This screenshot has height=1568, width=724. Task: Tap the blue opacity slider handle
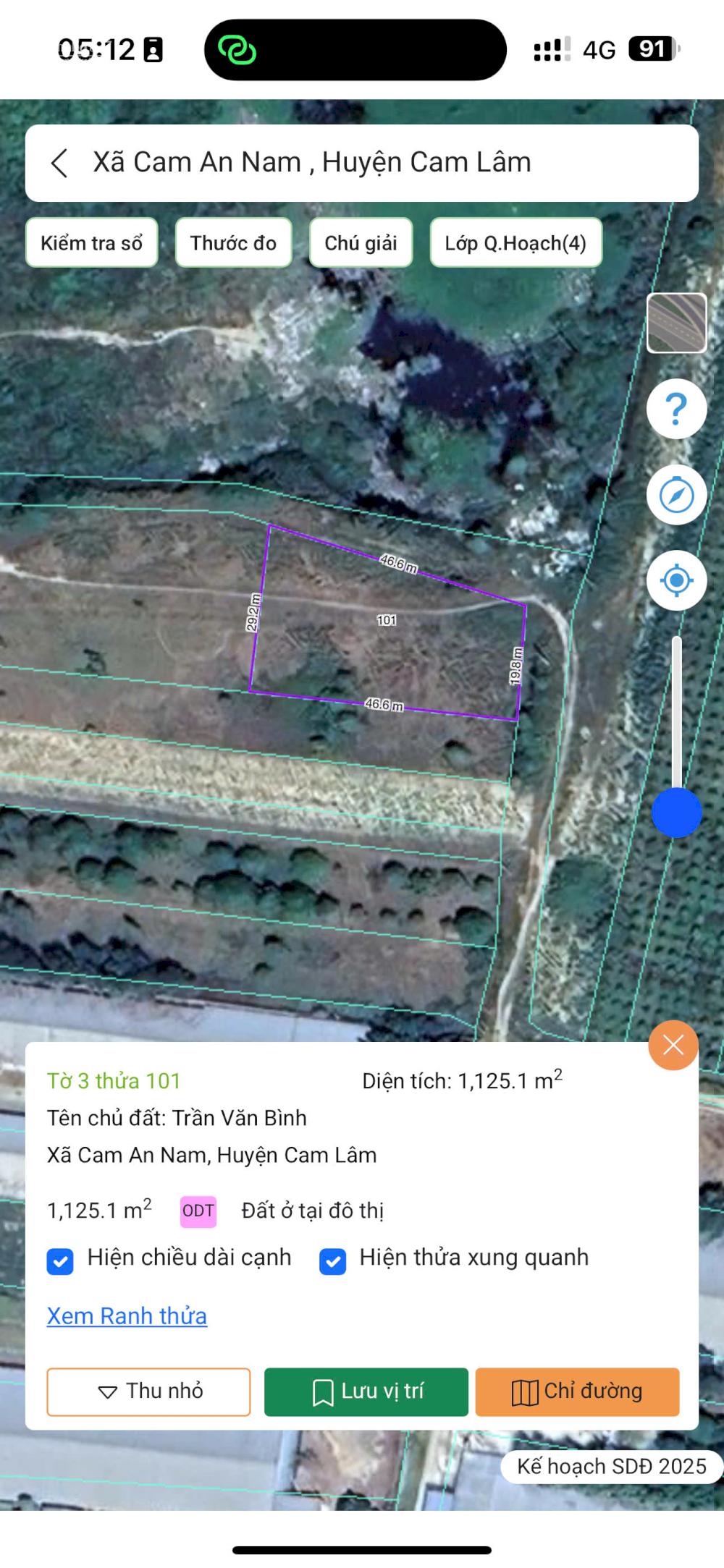[x=676, y=813]
